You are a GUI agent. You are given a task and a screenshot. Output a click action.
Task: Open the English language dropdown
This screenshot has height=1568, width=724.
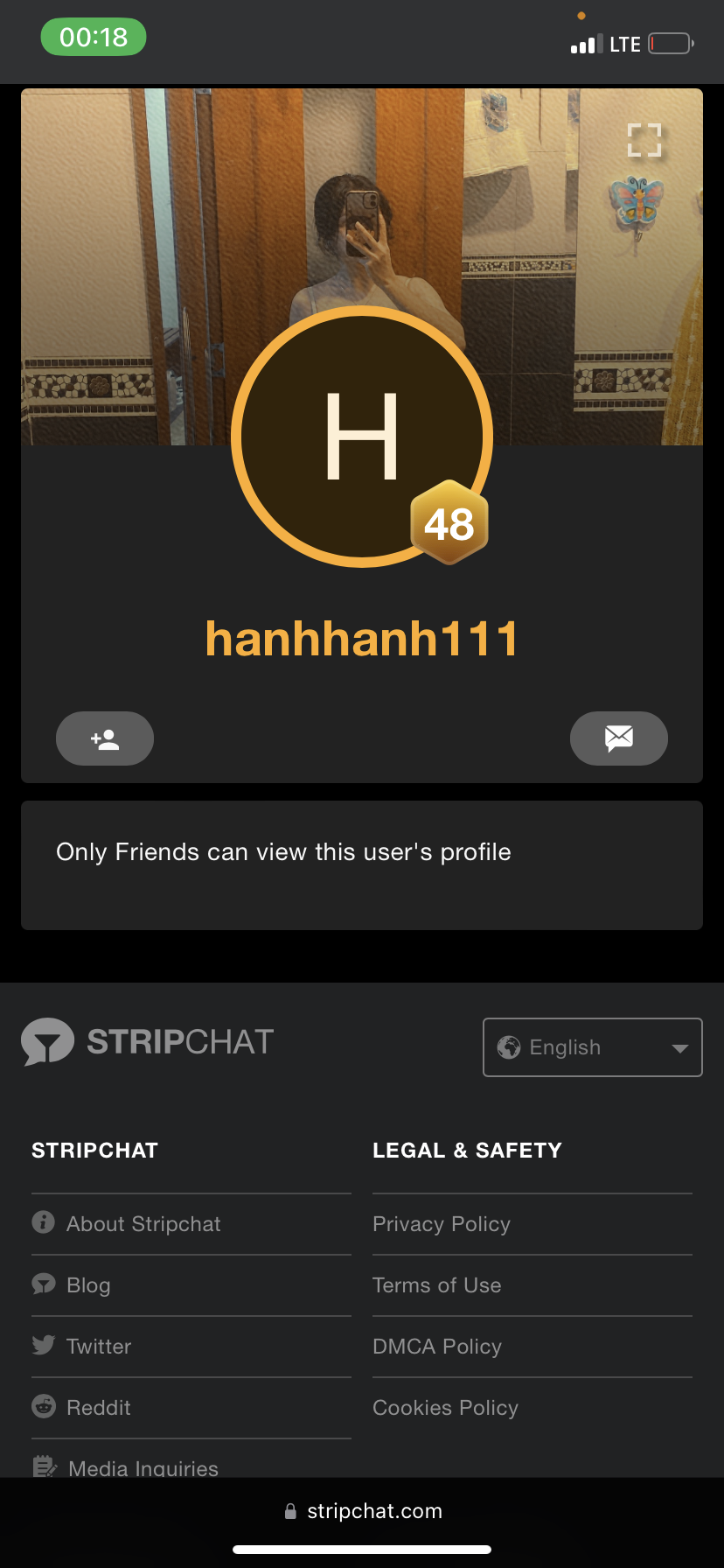(593, 1047)
